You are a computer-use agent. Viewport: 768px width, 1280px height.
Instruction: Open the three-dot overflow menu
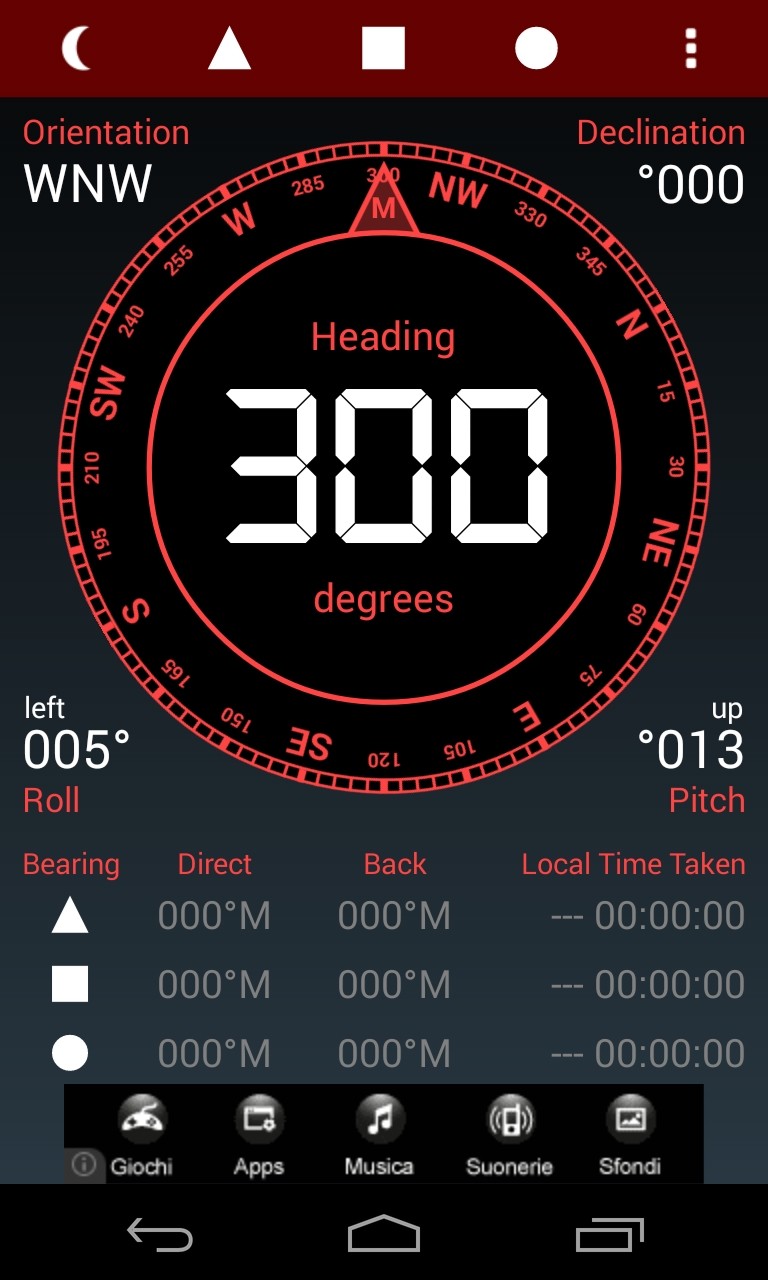(x=690, y=48)
